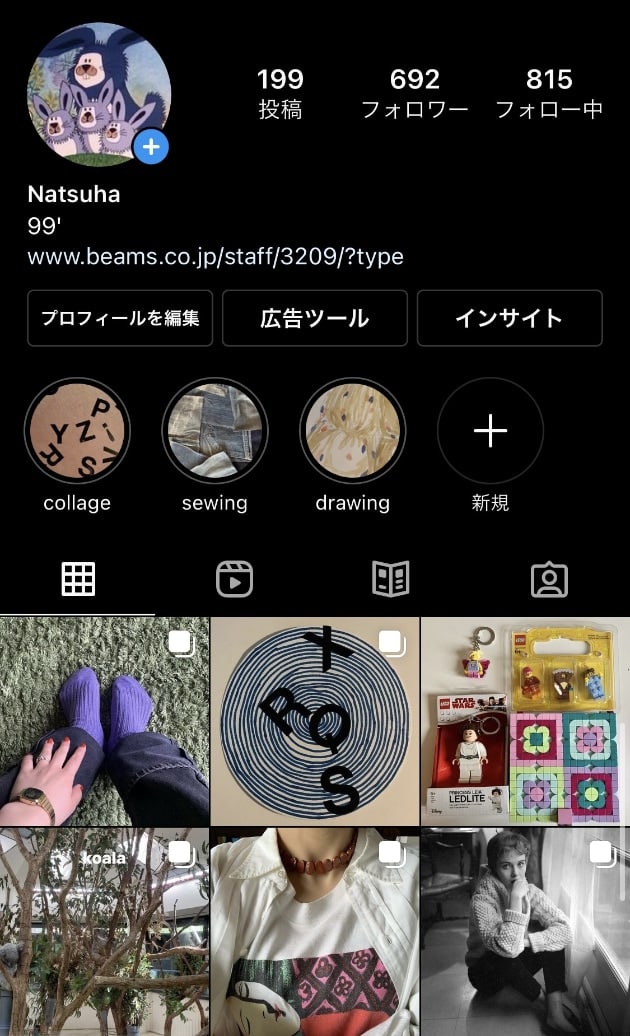The image size is (630, 1036).
Task: View インサイト insights
Action: pyautogui.click(x=510, y=318)
